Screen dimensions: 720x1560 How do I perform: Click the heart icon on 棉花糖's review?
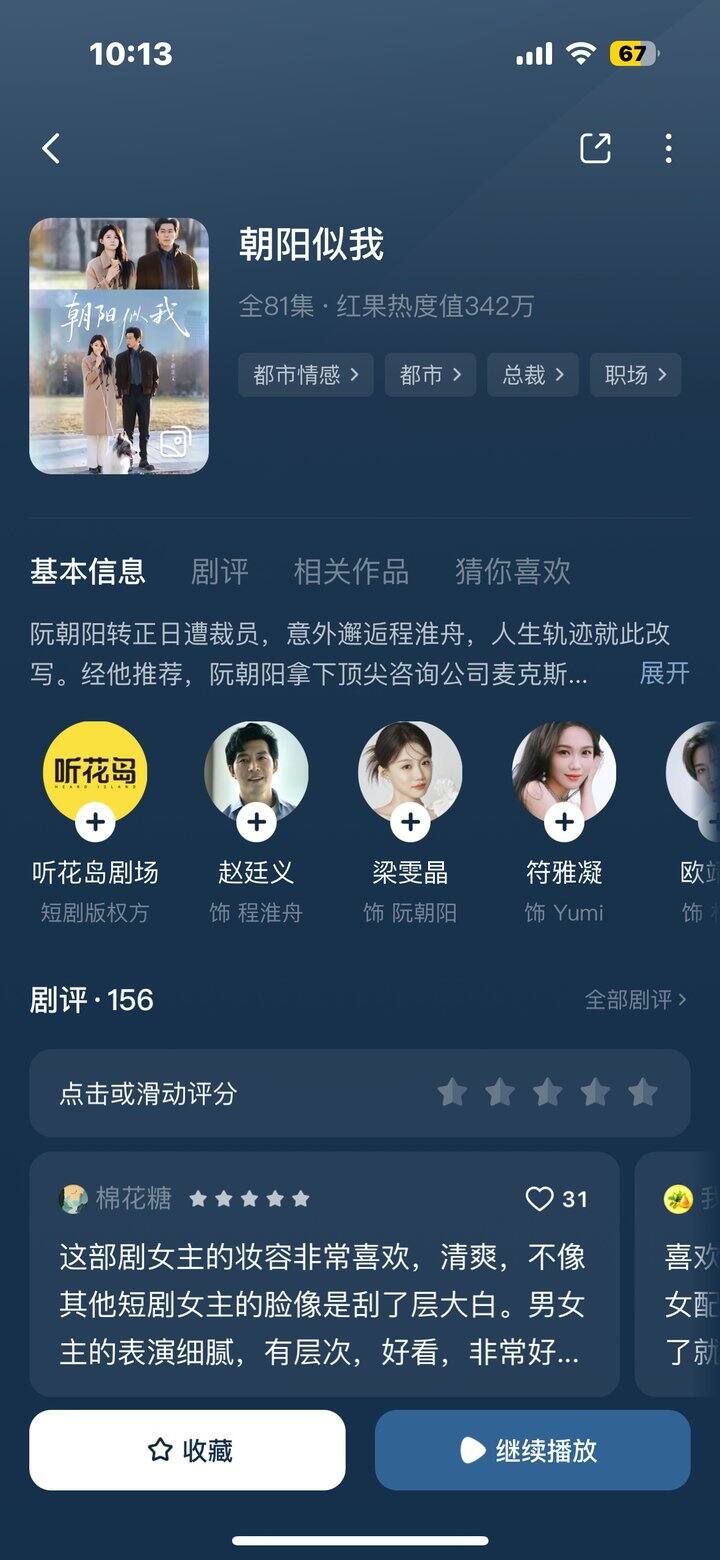[x=541, y=1199]
